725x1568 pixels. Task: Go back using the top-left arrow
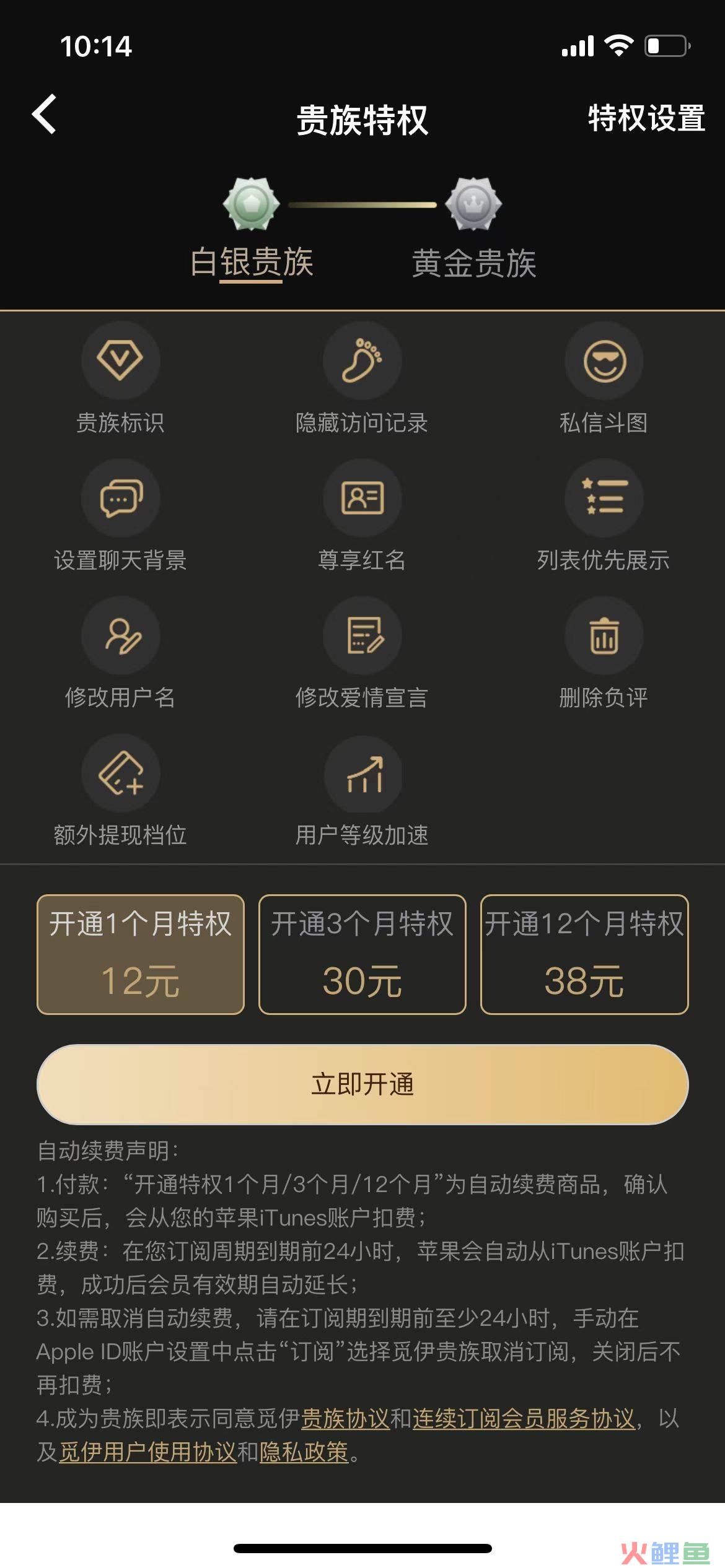click(44, 115)
